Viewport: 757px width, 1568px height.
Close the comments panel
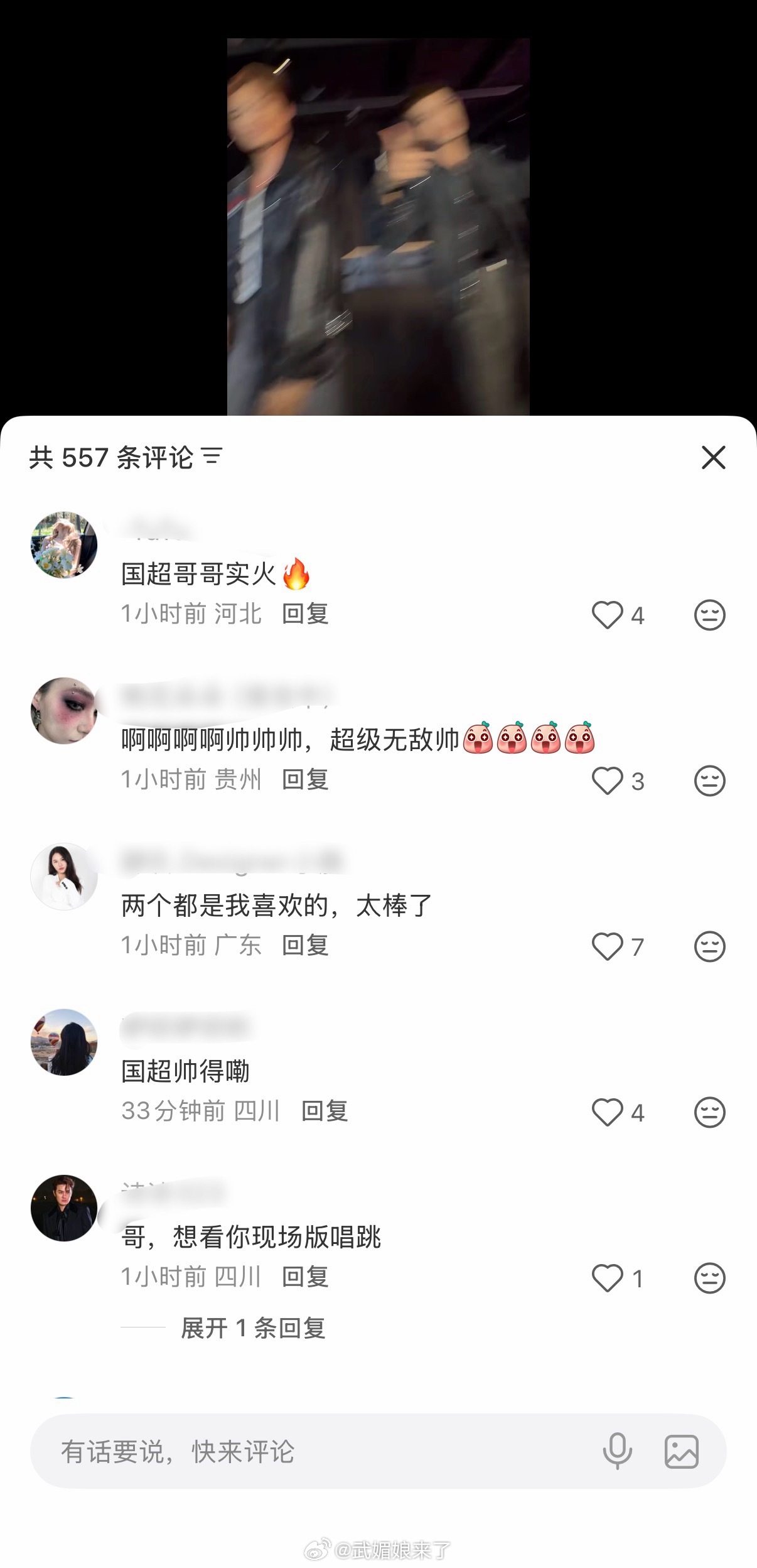(x=713, y=458)
